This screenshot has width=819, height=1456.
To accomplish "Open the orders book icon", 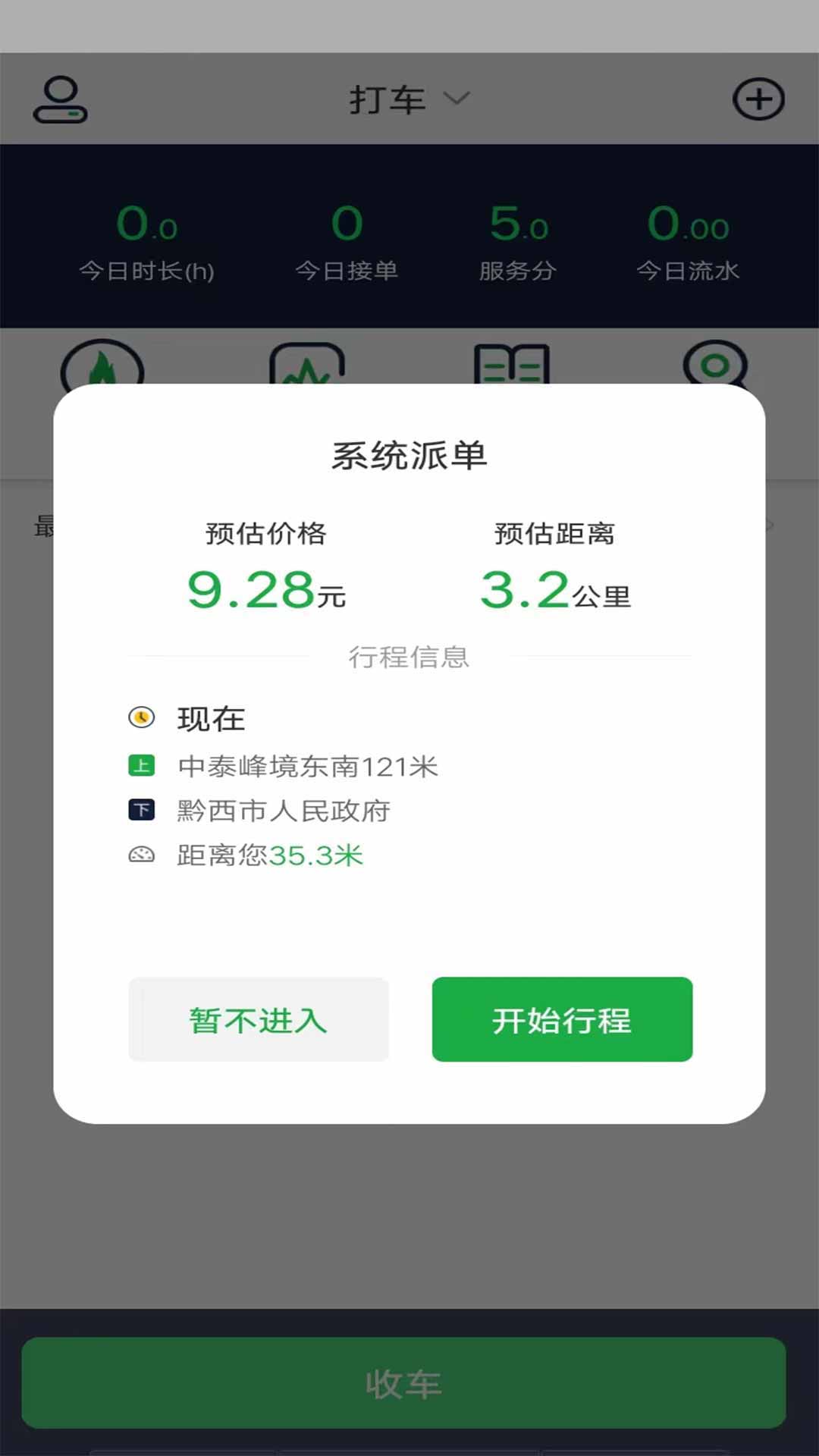I will (511, 372).
